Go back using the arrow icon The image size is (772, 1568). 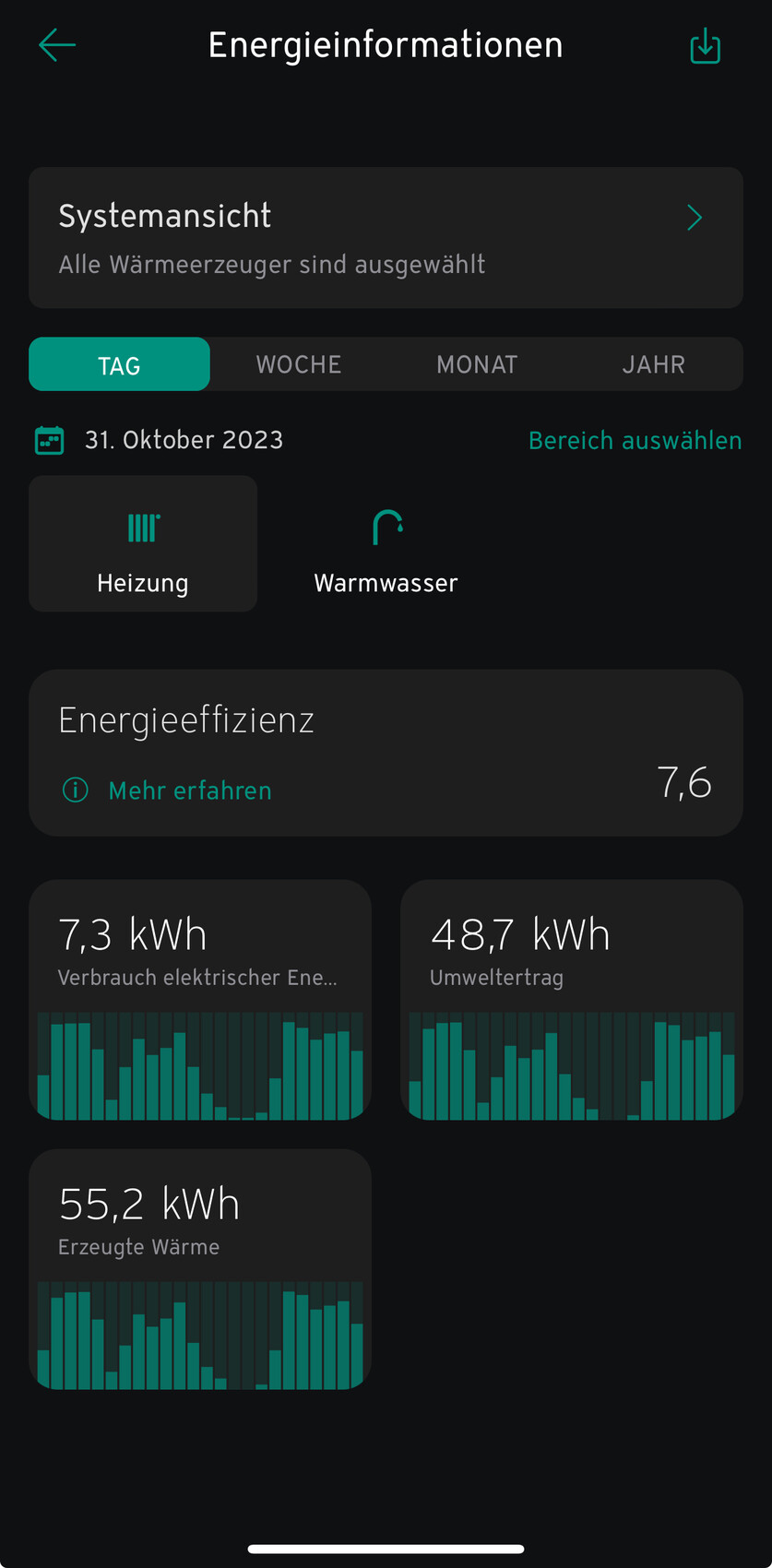(57, 45)
